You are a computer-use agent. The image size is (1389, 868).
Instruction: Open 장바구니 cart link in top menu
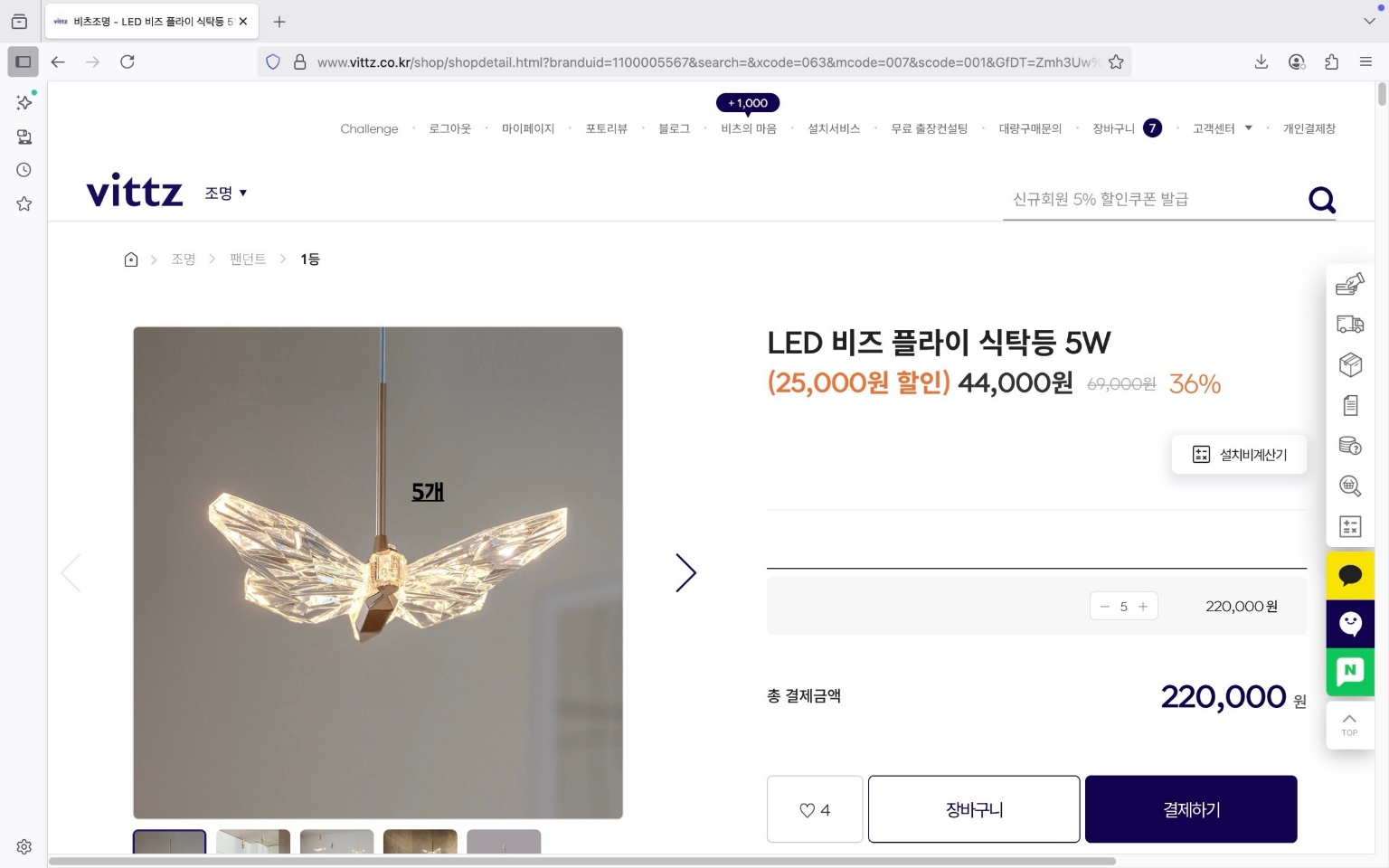pyautogui.click(x=1113, y=128)
